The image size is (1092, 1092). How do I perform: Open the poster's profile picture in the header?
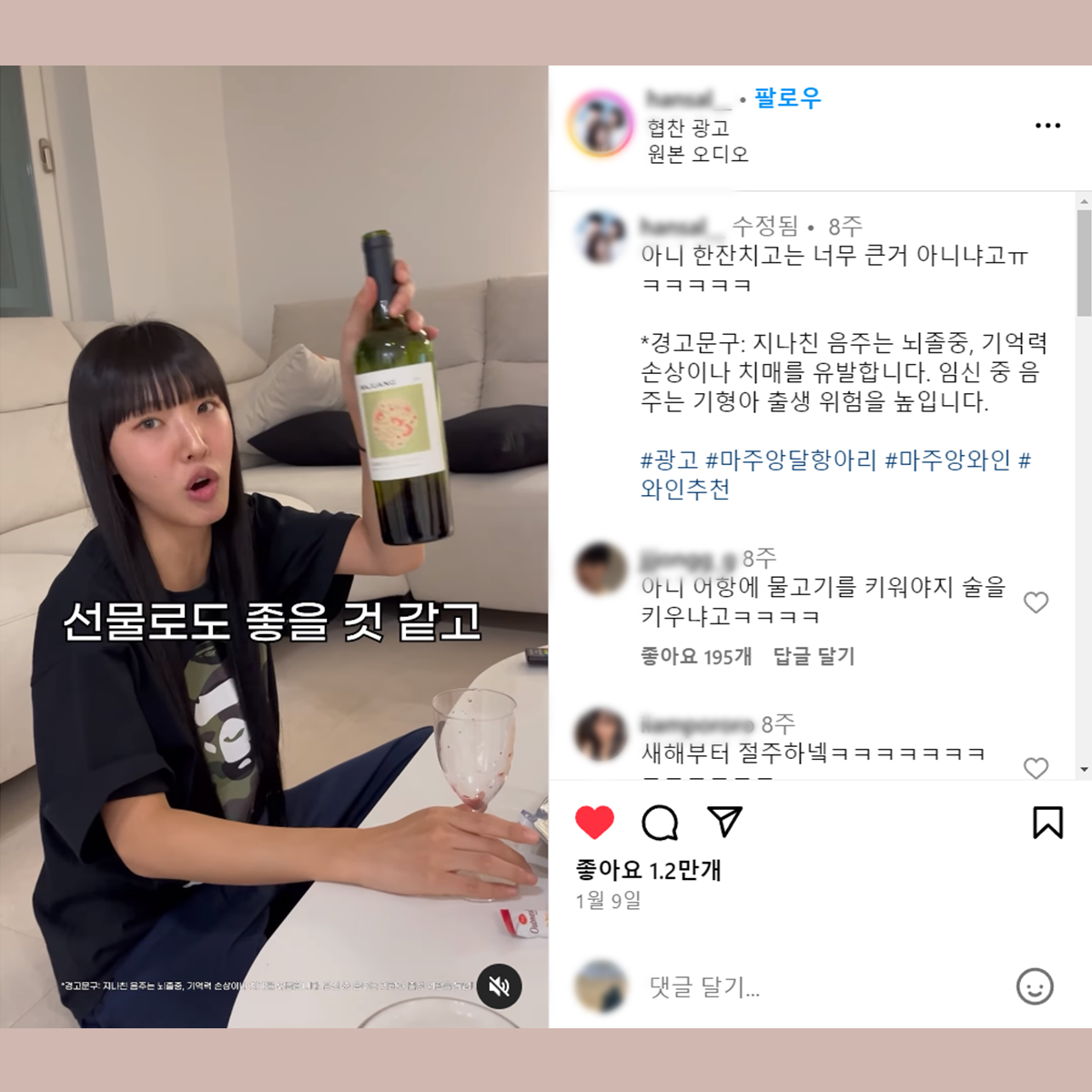point(600,124)
